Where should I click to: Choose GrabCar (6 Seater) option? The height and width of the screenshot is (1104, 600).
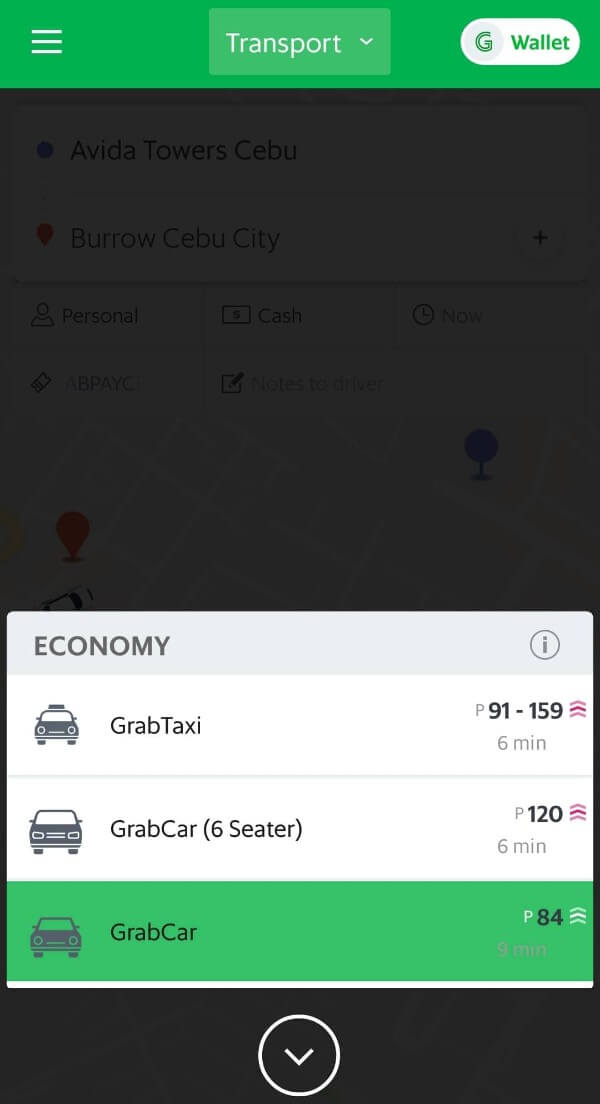click(x=300, y=829)
